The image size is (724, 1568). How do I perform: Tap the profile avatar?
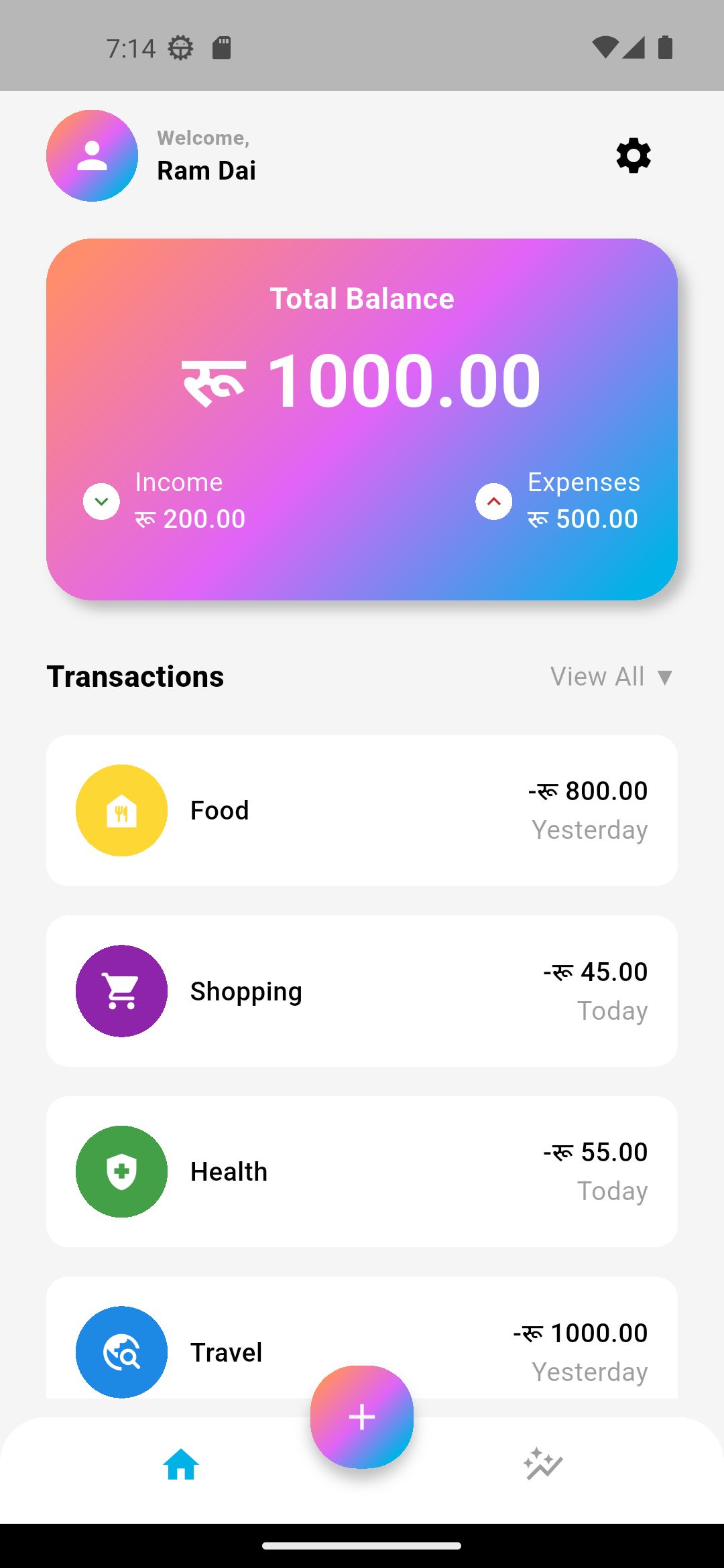pyautogui.click(x=93, y=156)
